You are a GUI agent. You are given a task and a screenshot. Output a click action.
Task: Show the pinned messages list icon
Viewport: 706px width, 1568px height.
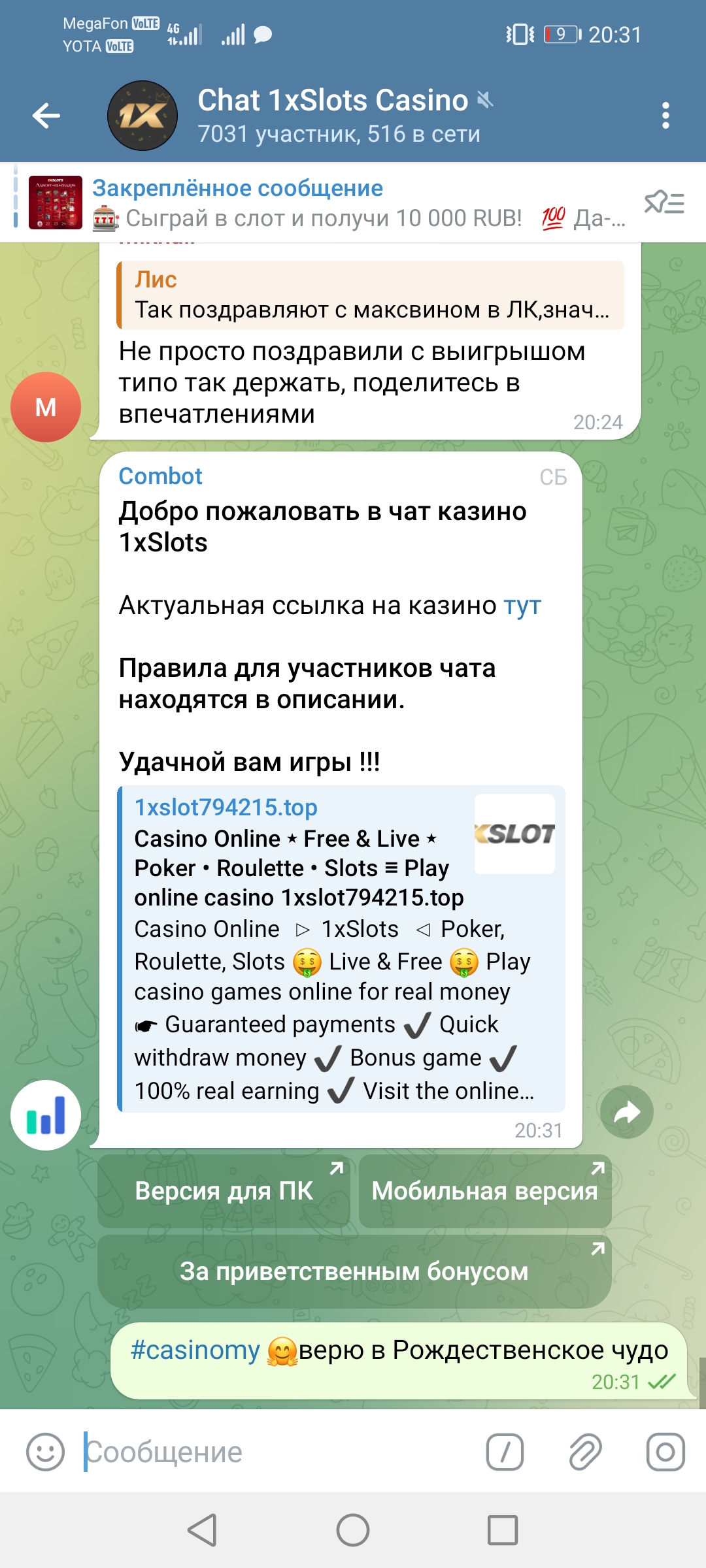click(x=664, y=203)
